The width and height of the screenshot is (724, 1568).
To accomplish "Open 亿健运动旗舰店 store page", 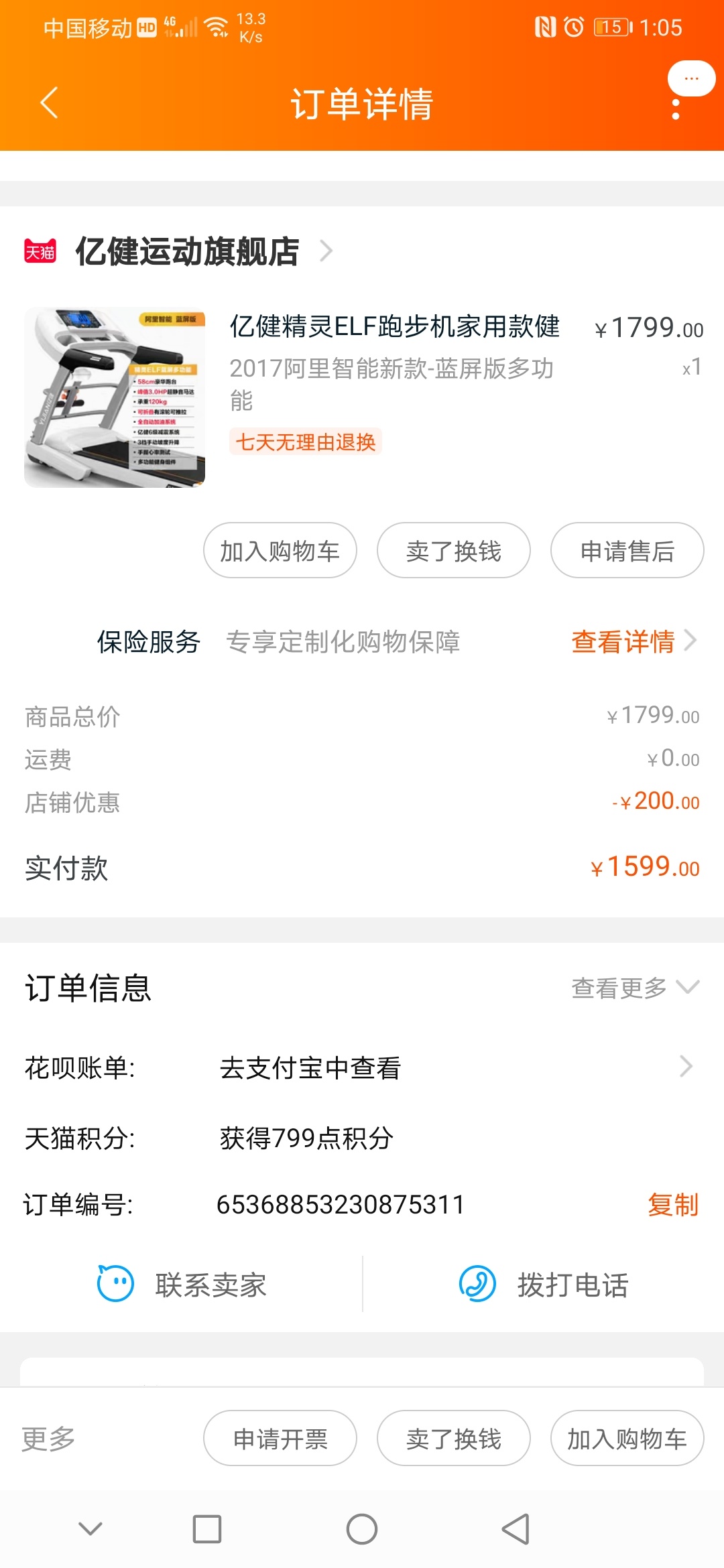I will click(x=188, y=252).
